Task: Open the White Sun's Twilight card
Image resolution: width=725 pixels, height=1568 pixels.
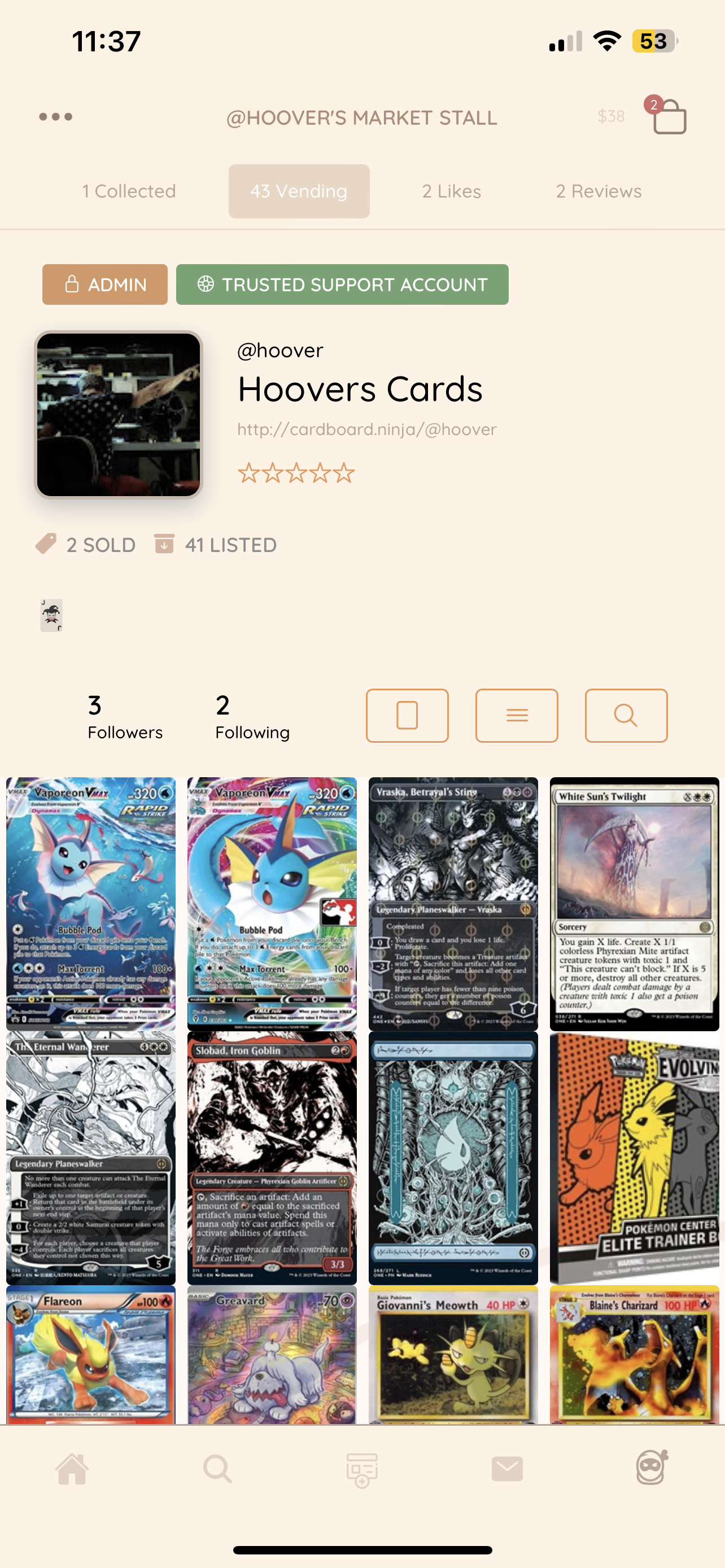Action: coord(634,903)
